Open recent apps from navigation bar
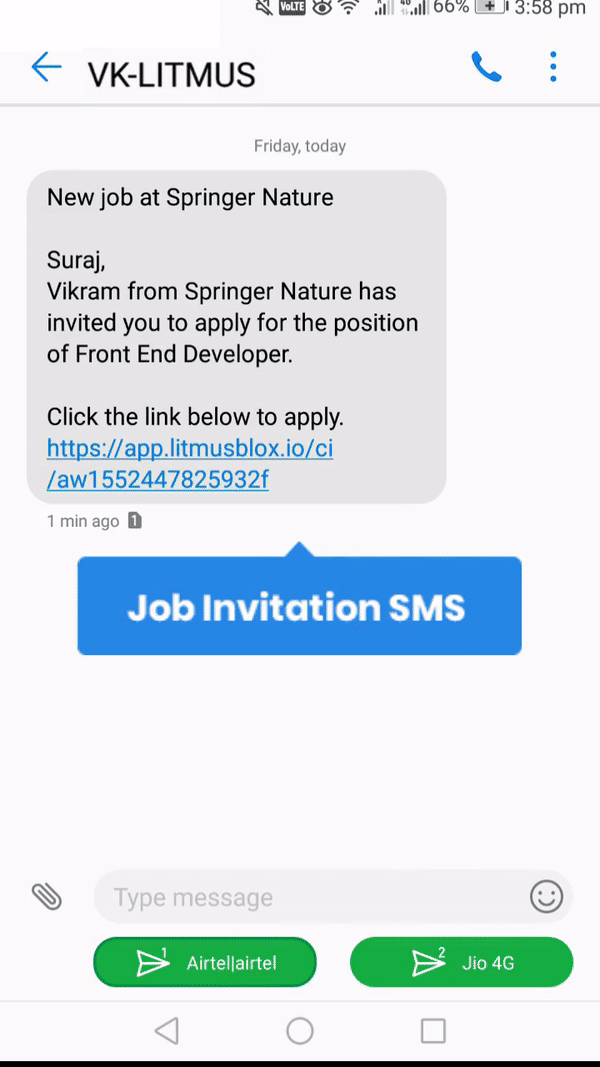Viewport: 600px width, 1067px height. coord(433,1031)
